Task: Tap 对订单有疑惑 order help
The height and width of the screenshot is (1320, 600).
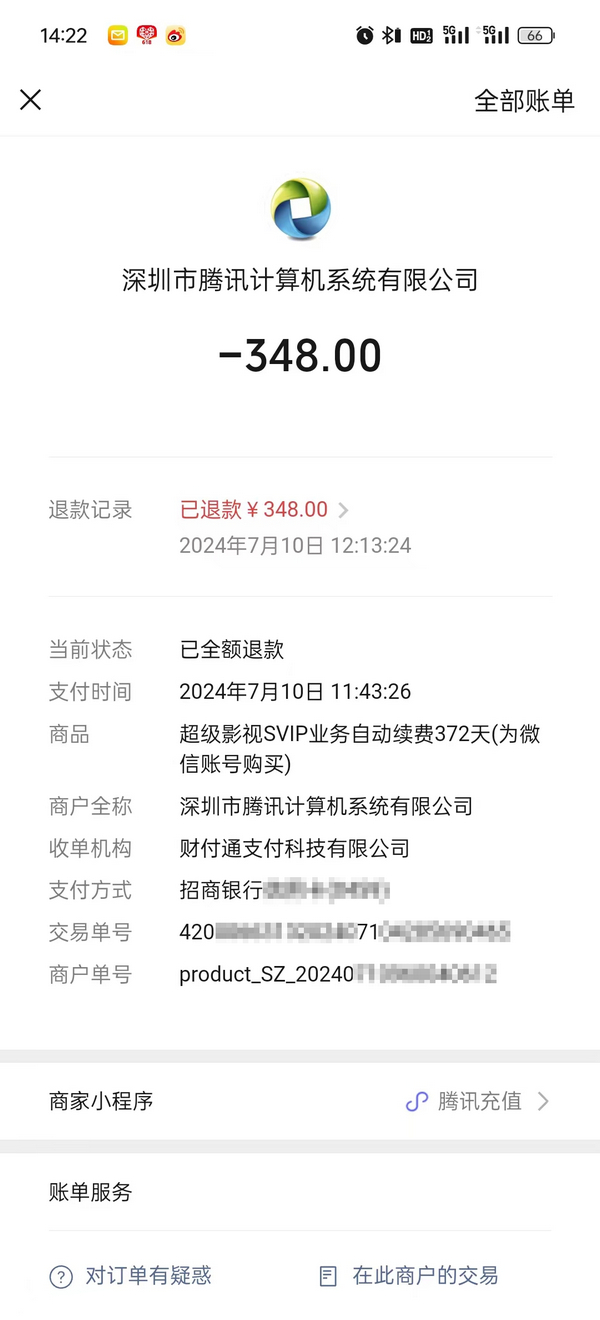Action: 131,1276
